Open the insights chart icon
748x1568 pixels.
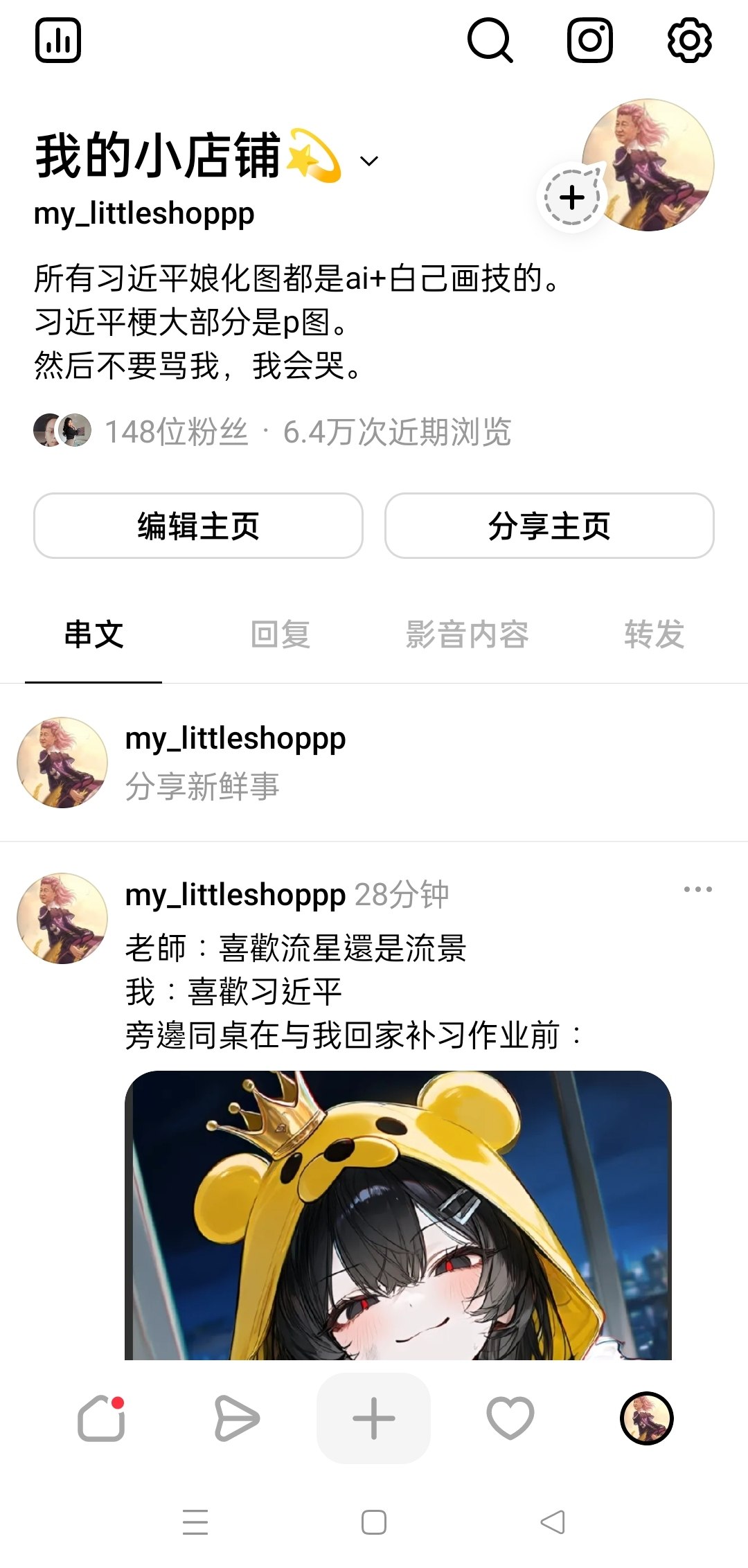pyautogui.click(x=58, y=40)
